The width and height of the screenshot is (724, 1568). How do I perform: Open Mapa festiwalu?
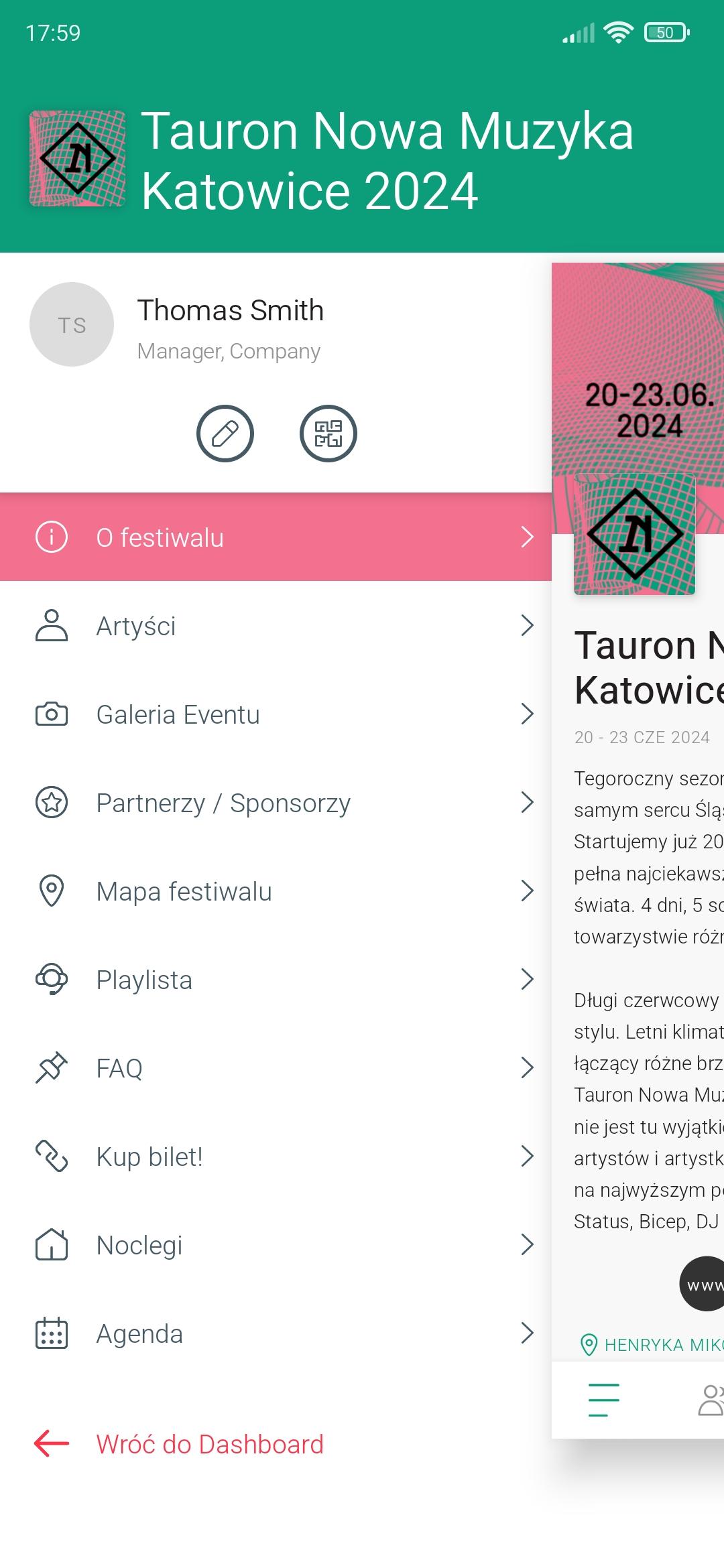point(276,891)
